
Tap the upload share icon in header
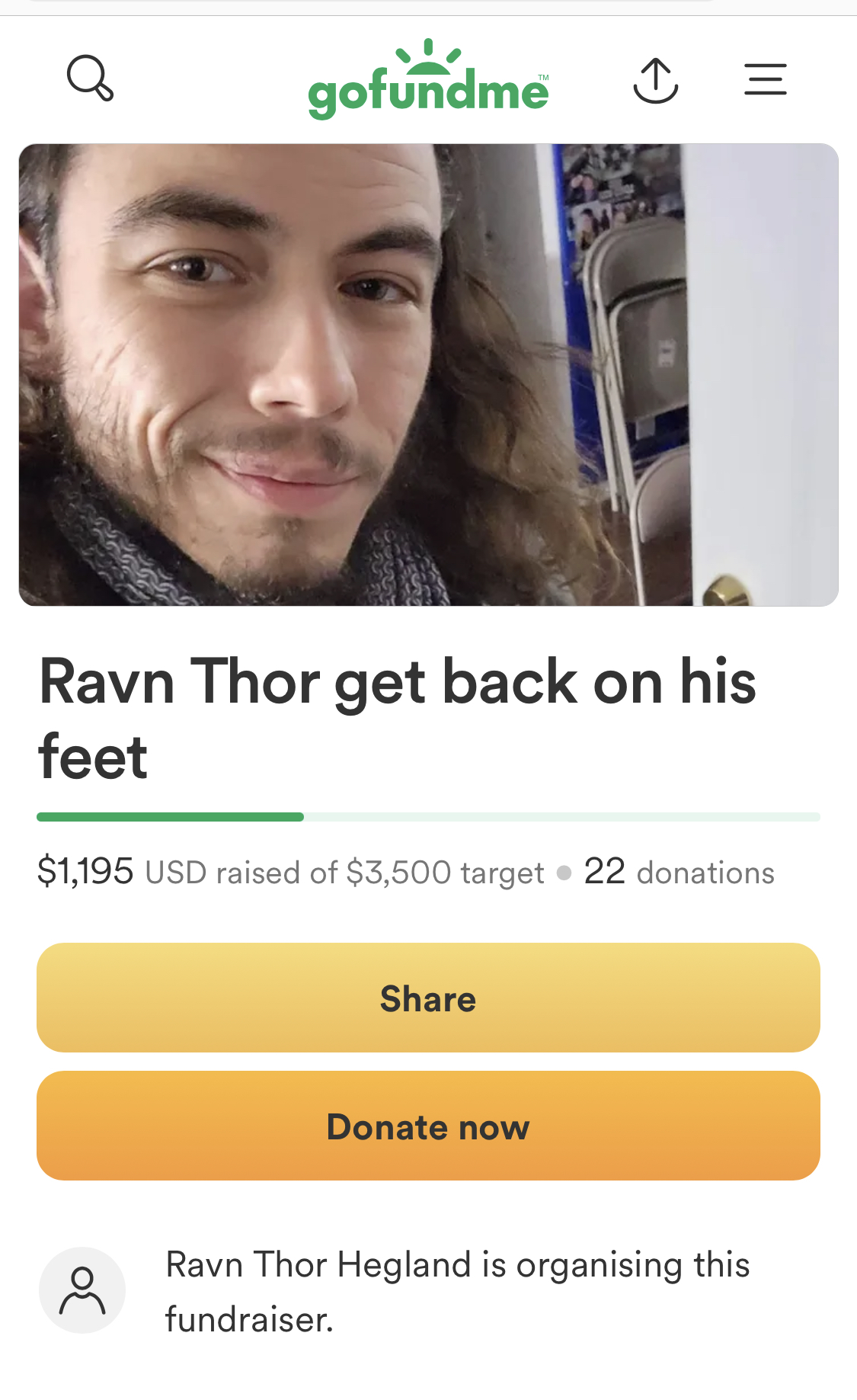(656, 80)
